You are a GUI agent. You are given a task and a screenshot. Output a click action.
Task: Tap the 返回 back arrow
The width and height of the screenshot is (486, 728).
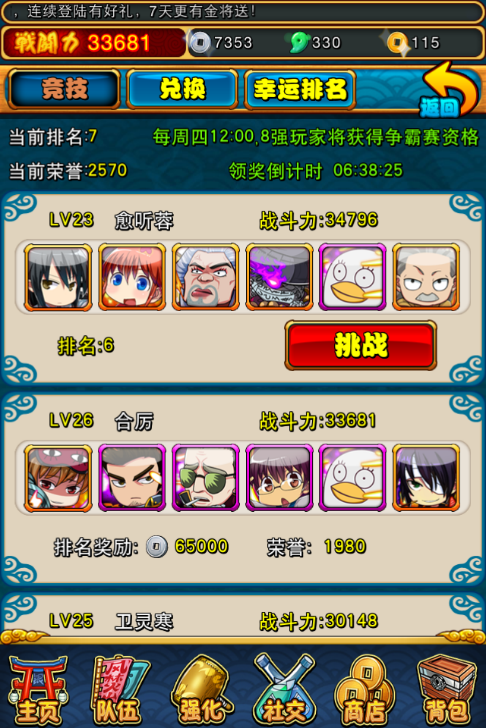(448, 91)
